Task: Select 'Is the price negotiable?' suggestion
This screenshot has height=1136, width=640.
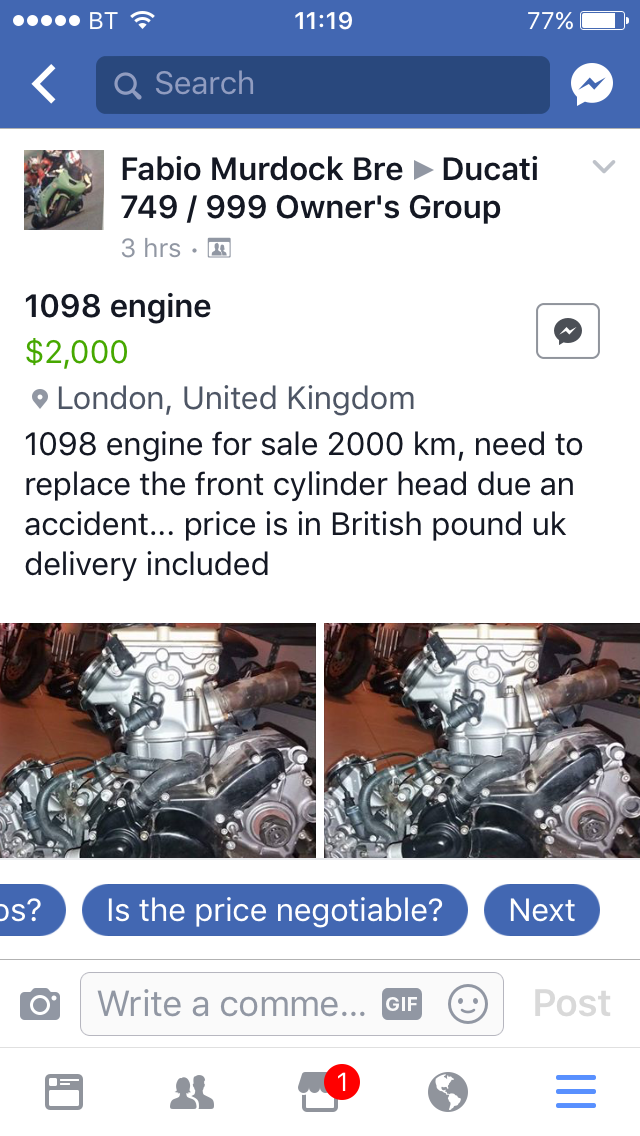Action: (x=274, y=910)
